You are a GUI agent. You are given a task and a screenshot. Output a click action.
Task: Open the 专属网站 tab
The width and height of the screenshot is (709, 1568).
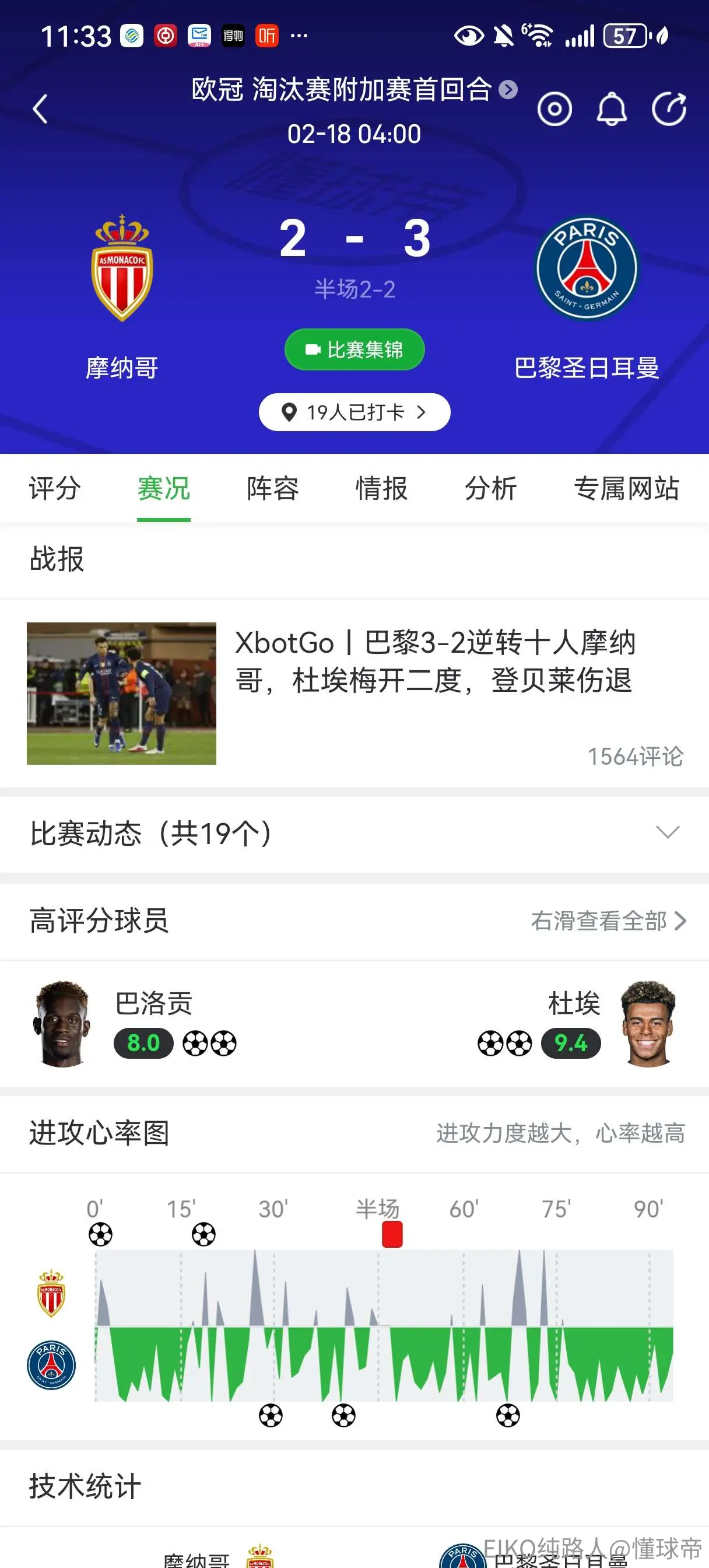click(x=626, y=488)
